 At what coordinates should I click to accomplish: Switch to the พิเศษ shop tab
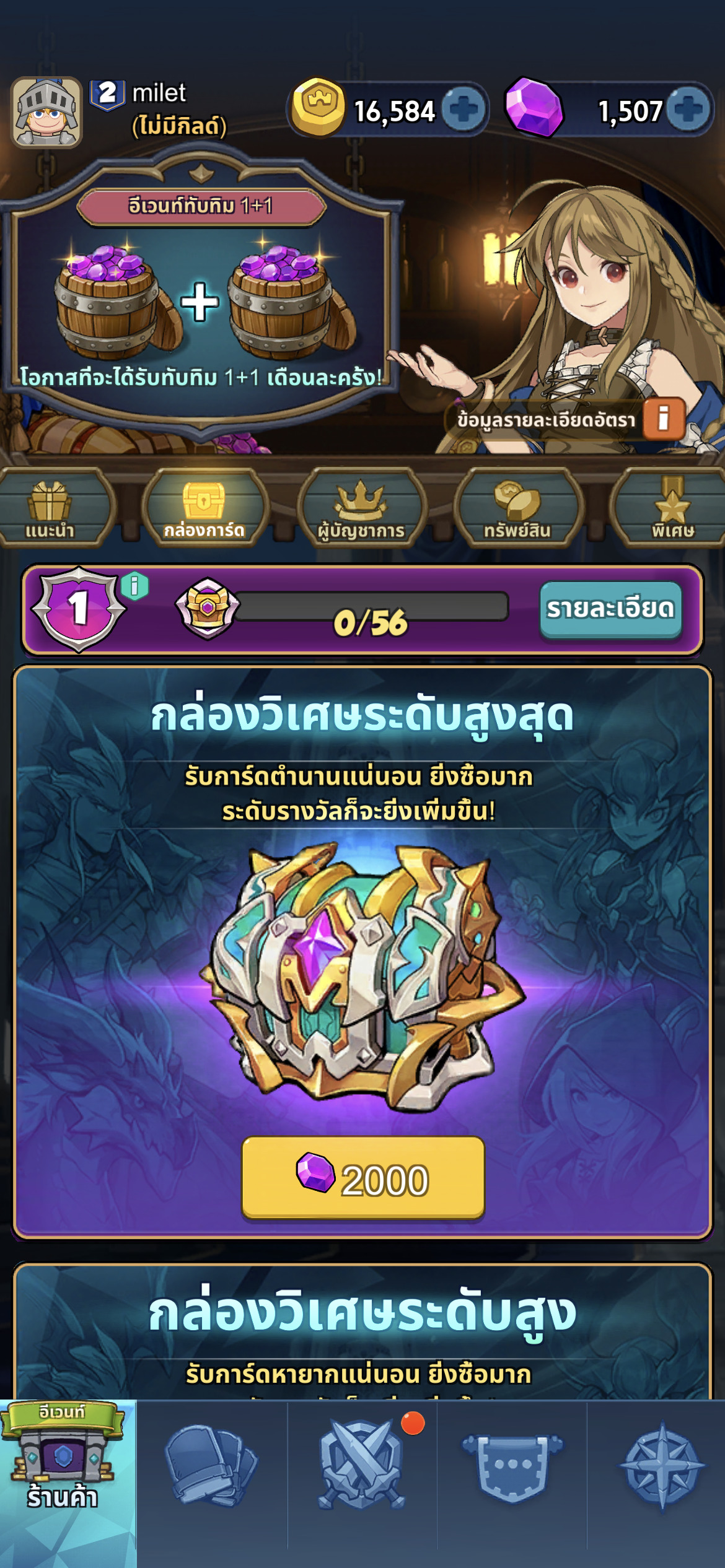[672, 509]
